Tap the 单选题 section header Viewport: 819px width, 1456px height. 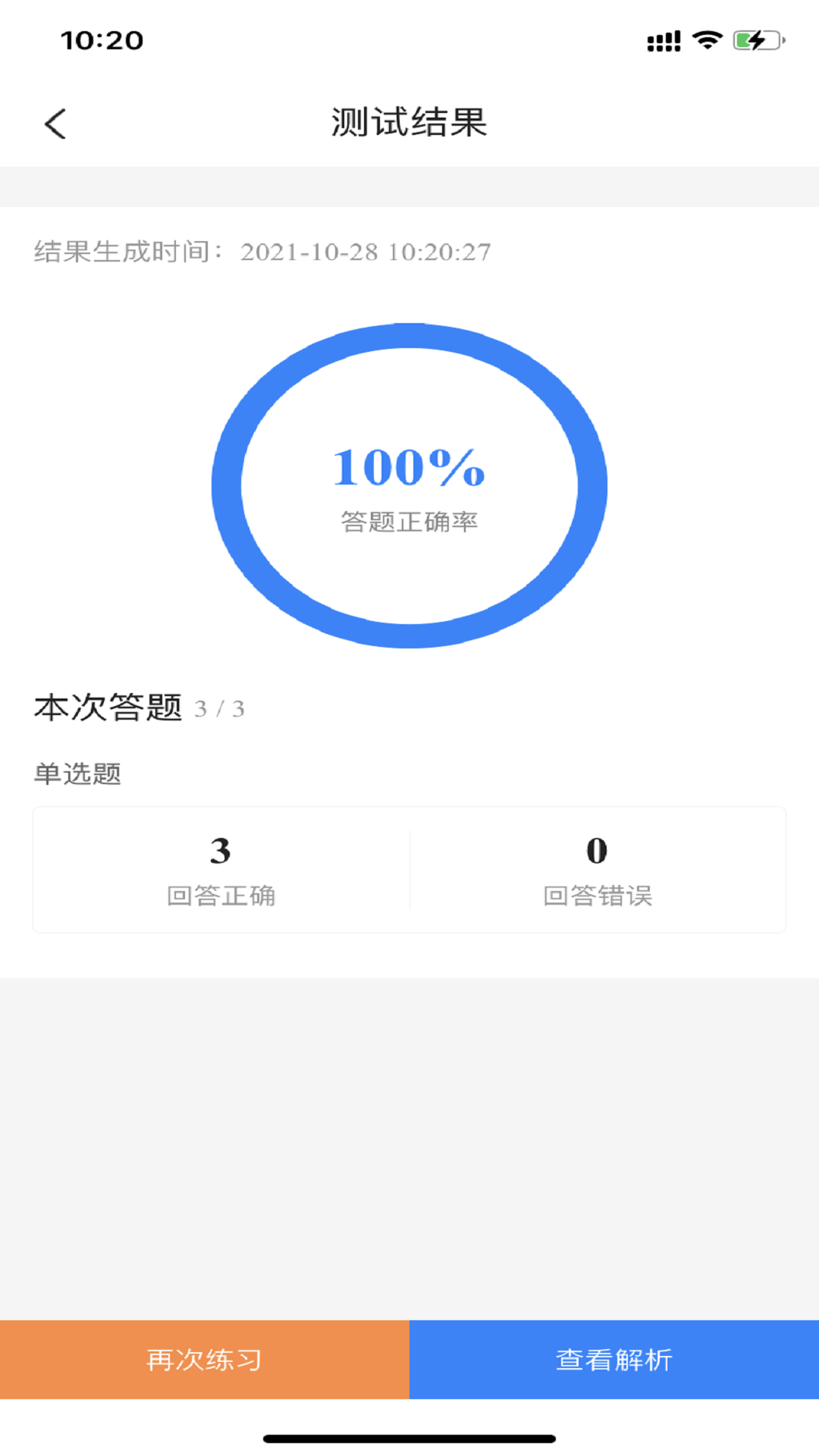[78, 774]
